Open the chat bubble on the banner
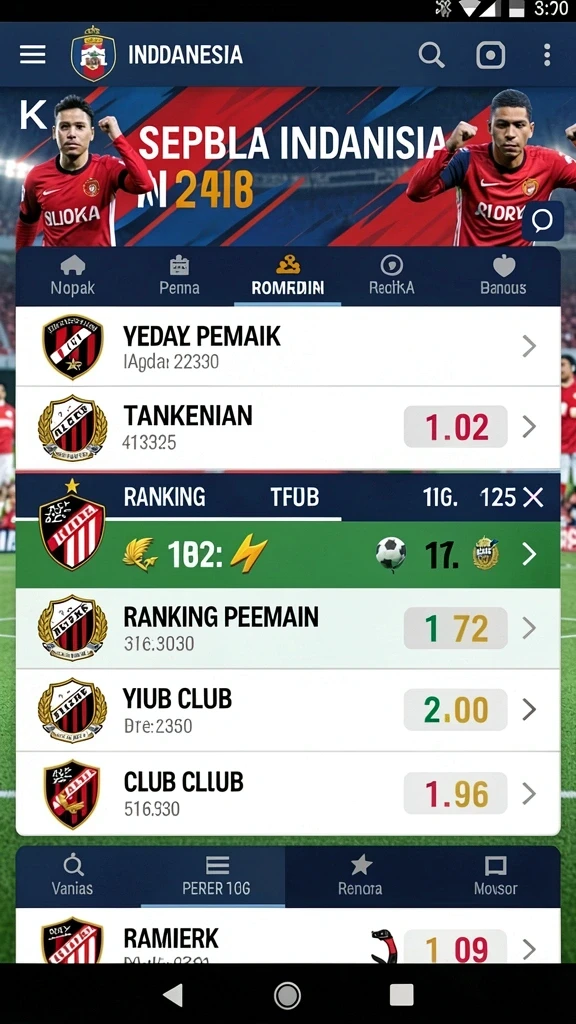The image size is (576, 1024). [x=543, y=222]
